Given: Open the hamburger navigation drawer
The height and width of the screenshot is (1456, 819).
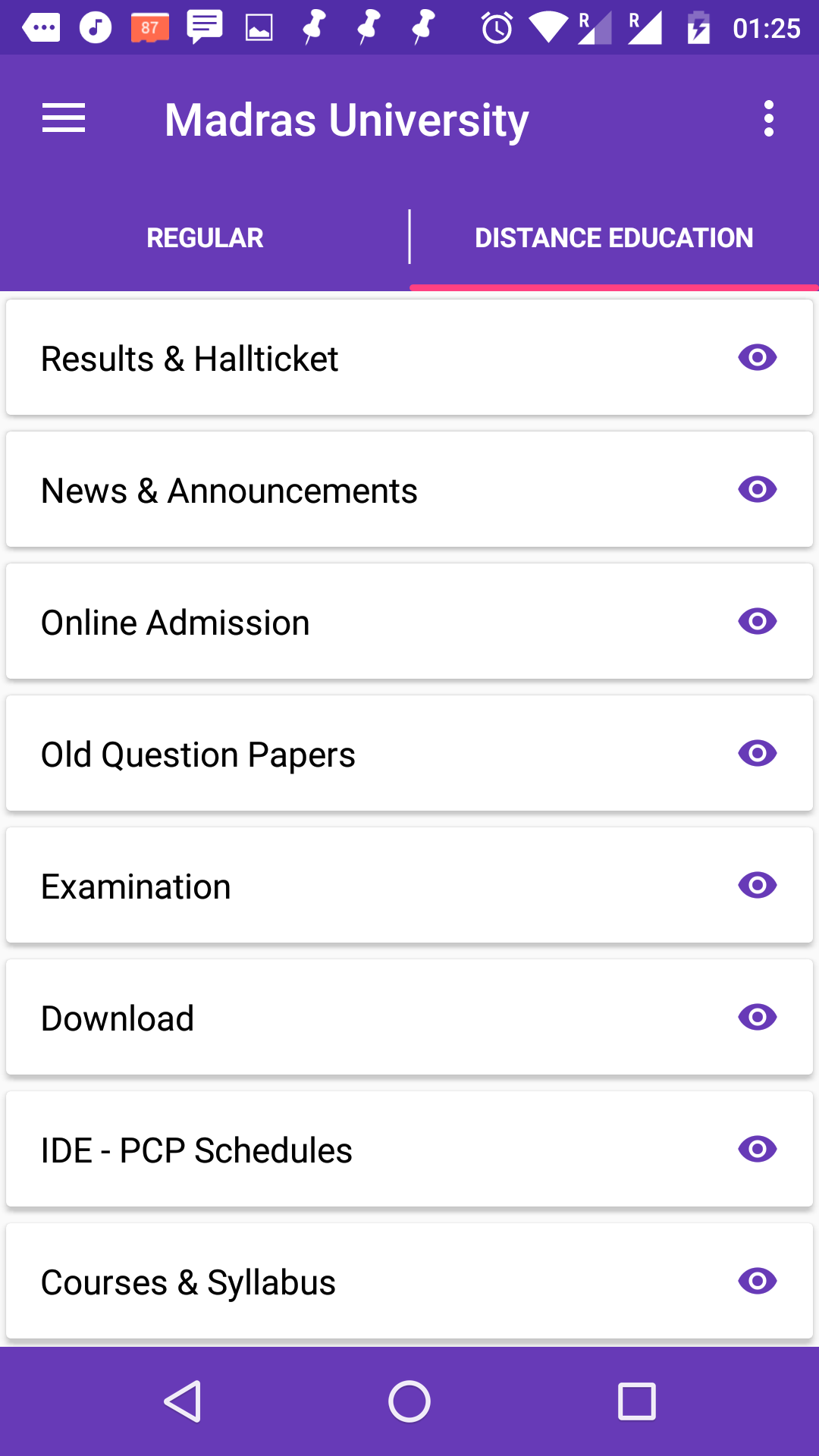Looking at the screenshot, I should coord(64,119).
